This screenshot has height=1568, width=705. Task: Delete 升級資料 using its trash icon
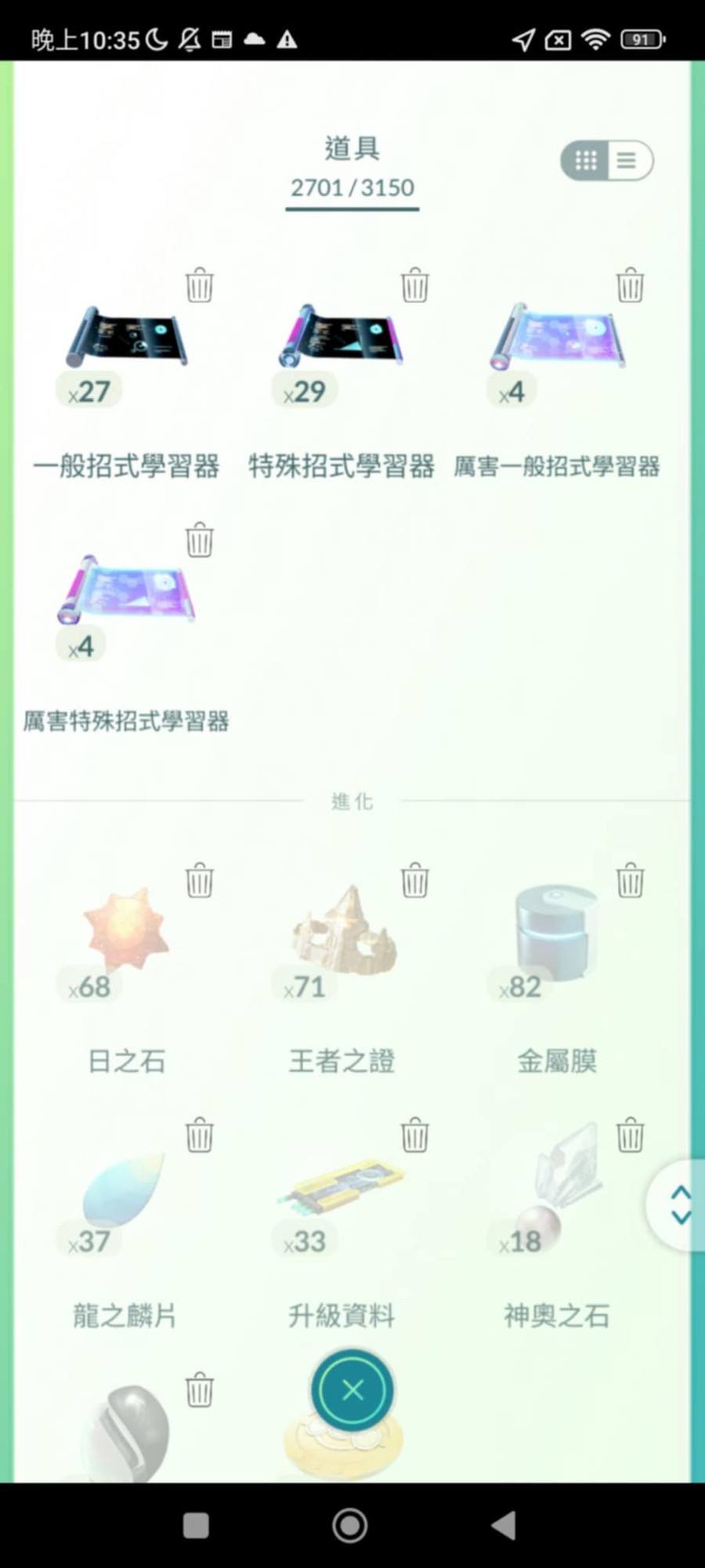415,1135
